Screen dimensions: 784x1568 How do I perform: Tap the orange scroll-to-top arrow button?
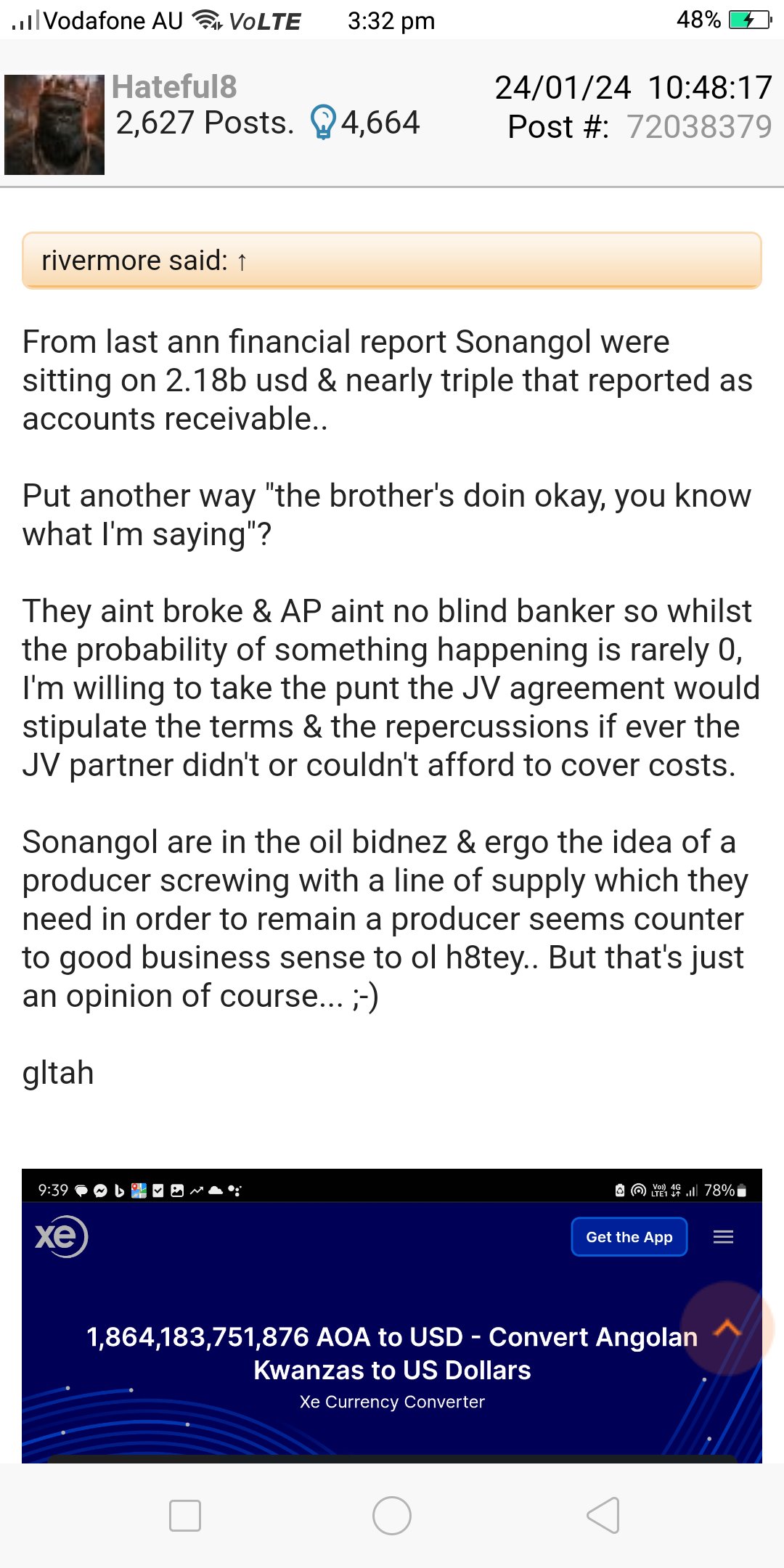pyautogui.click(x=727, y=1328)
